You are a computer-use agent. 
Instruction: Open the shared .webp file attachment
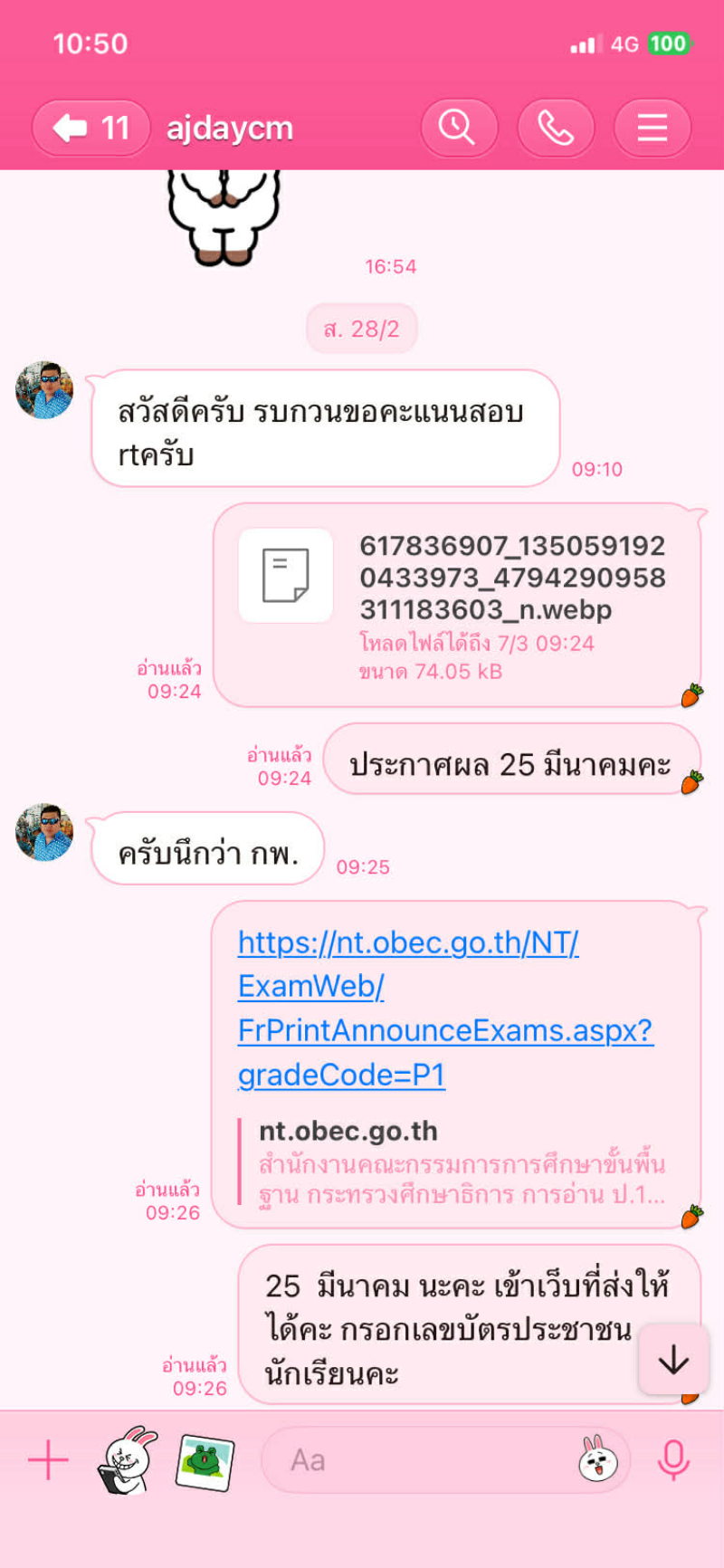[457, 605]
